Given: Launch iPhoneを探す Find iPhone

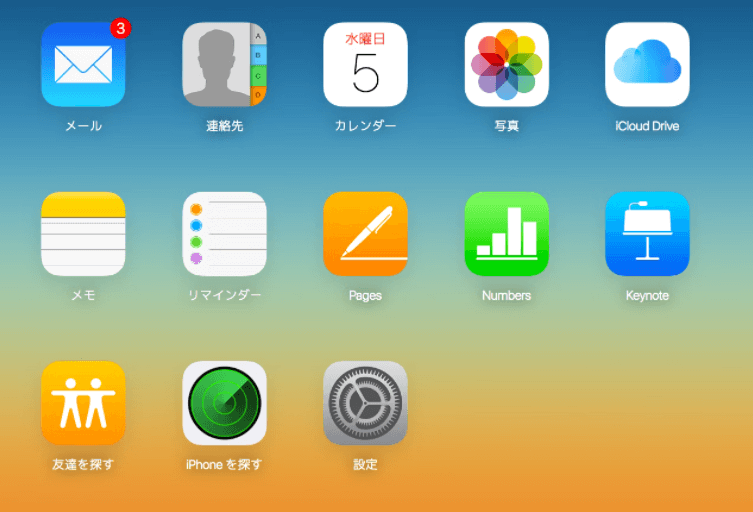Looking at the screenshot, I should (x=224, y=403).
